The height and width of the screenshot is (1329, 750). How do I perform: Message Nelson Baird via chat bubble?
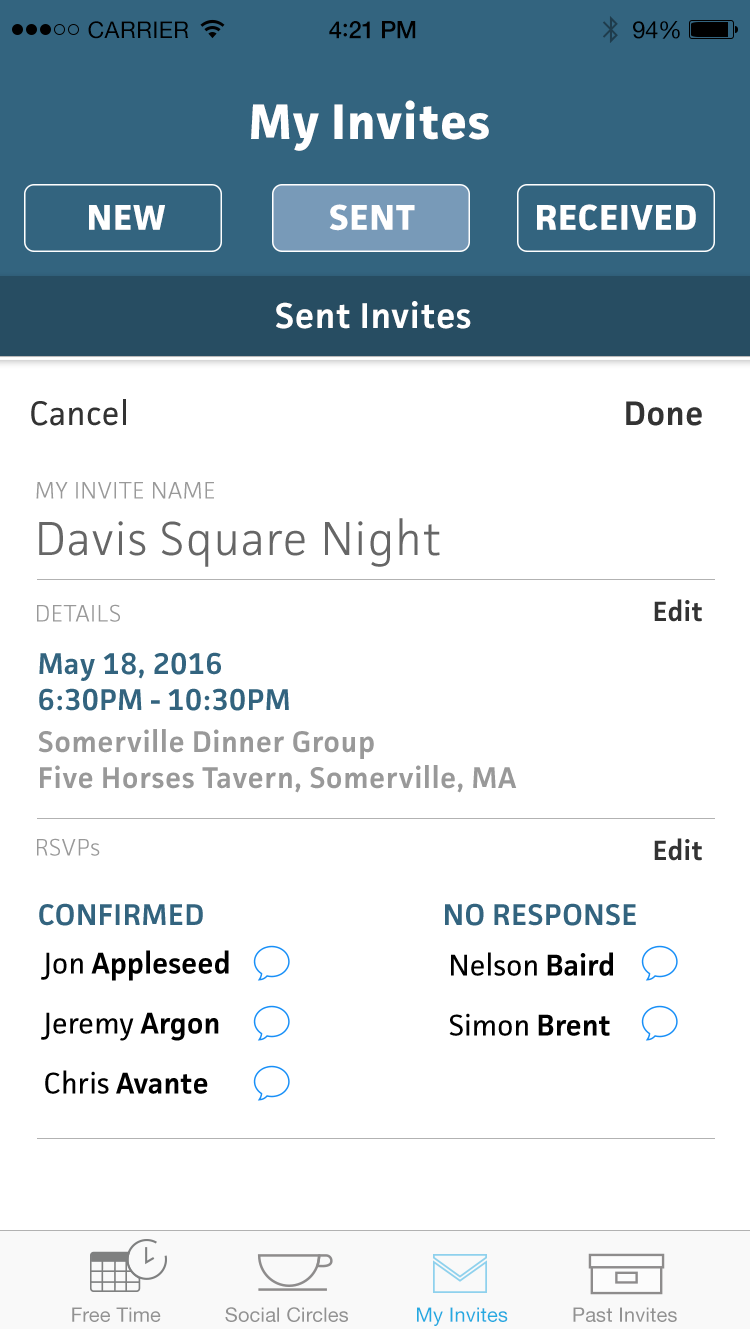pos(659,965)
